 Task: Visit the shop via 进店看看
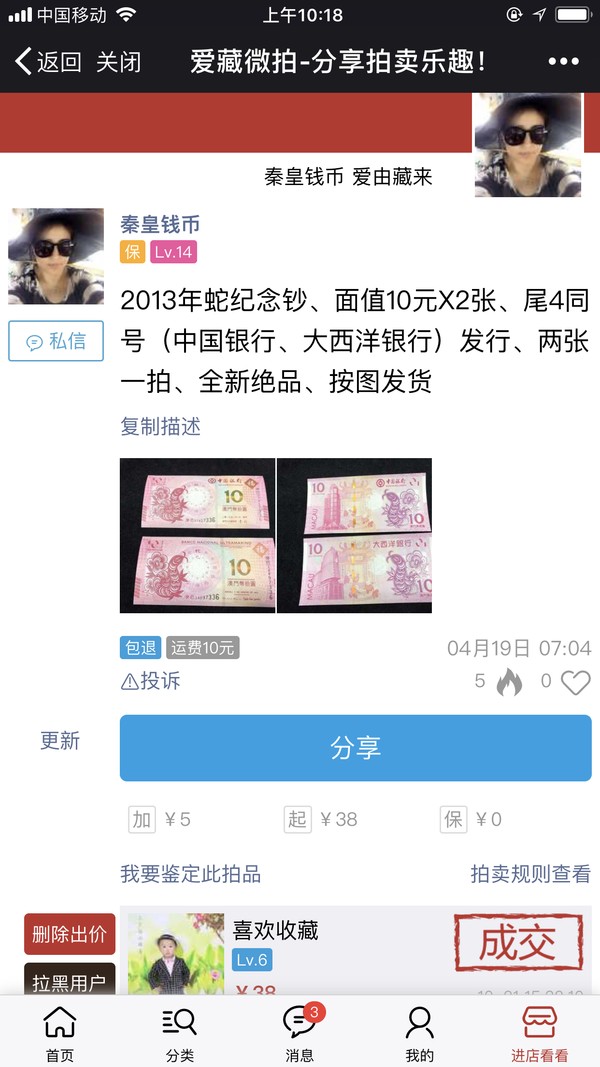coord(540,1032)
